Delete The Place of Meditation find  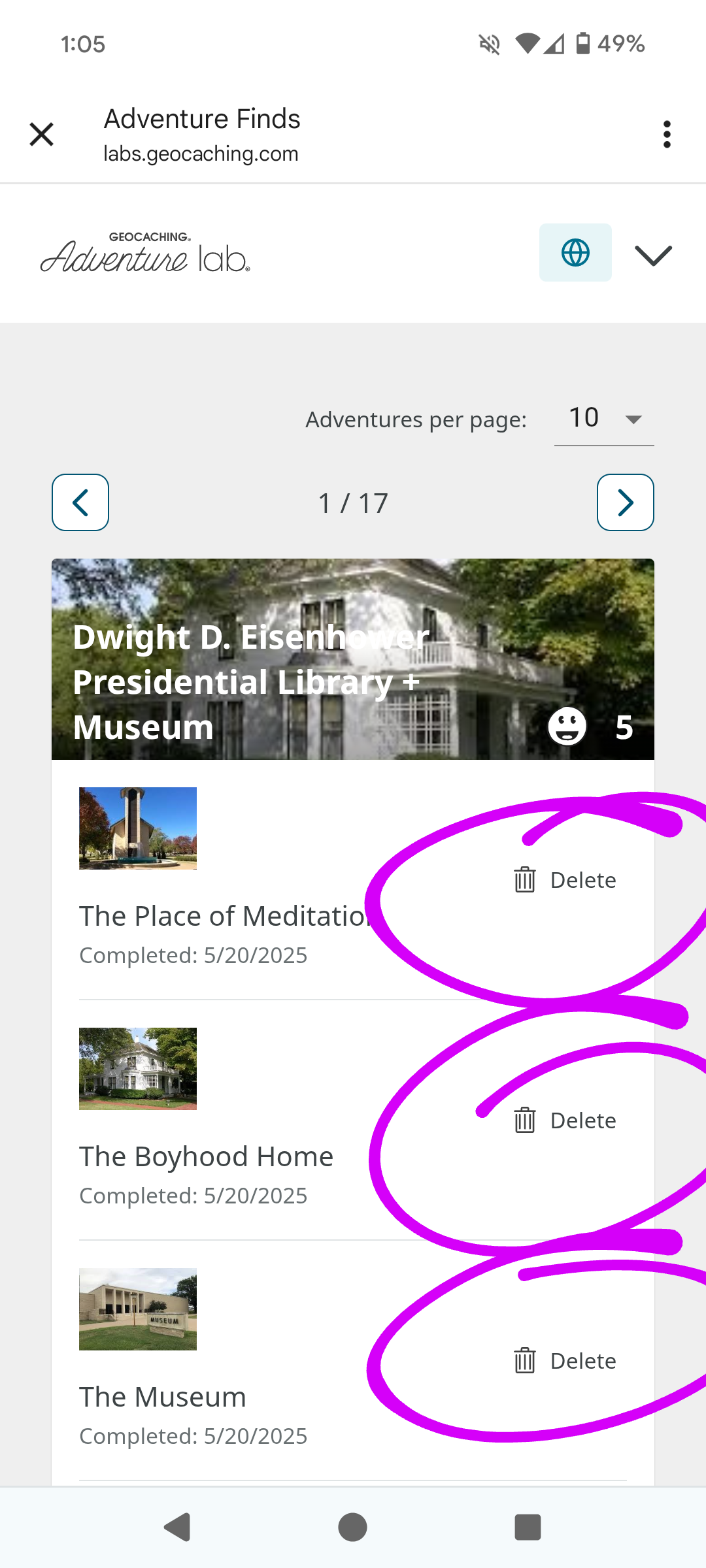(565, 880)
